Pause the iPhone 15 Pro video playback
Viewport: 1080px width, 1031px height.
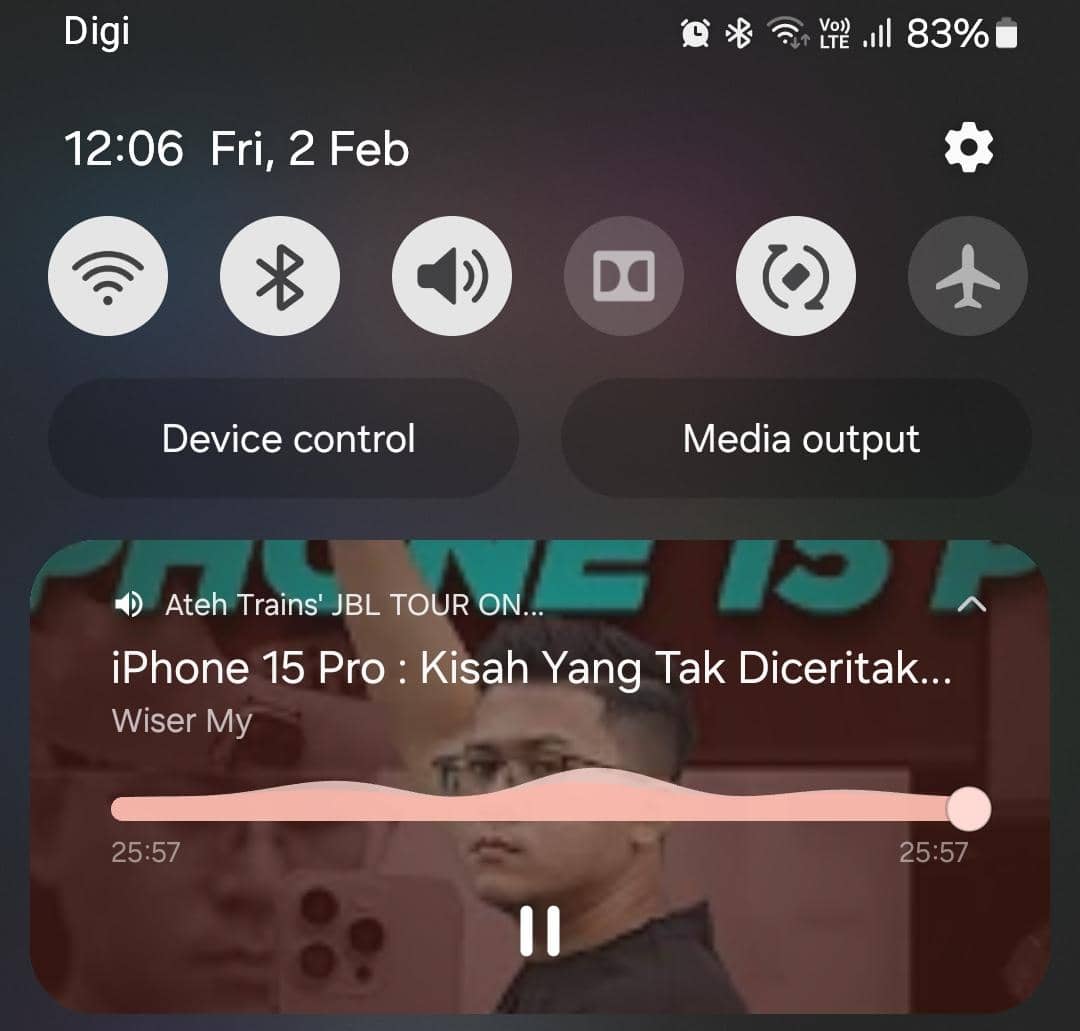540,932
